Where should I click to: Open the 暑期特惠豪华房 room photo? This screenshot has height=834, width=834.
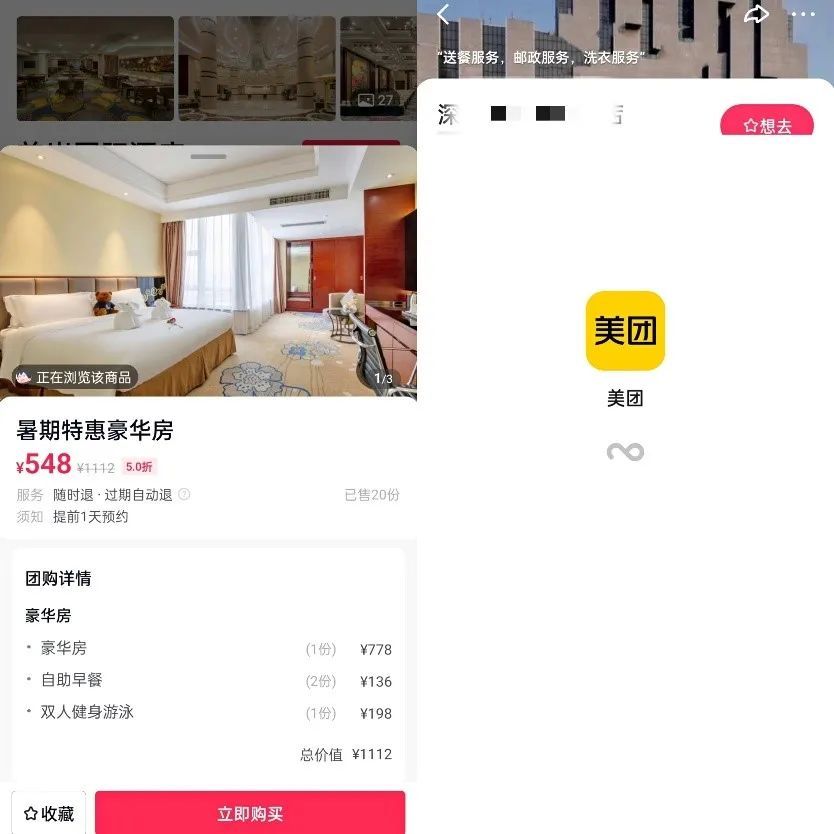(x=208, y=272)
